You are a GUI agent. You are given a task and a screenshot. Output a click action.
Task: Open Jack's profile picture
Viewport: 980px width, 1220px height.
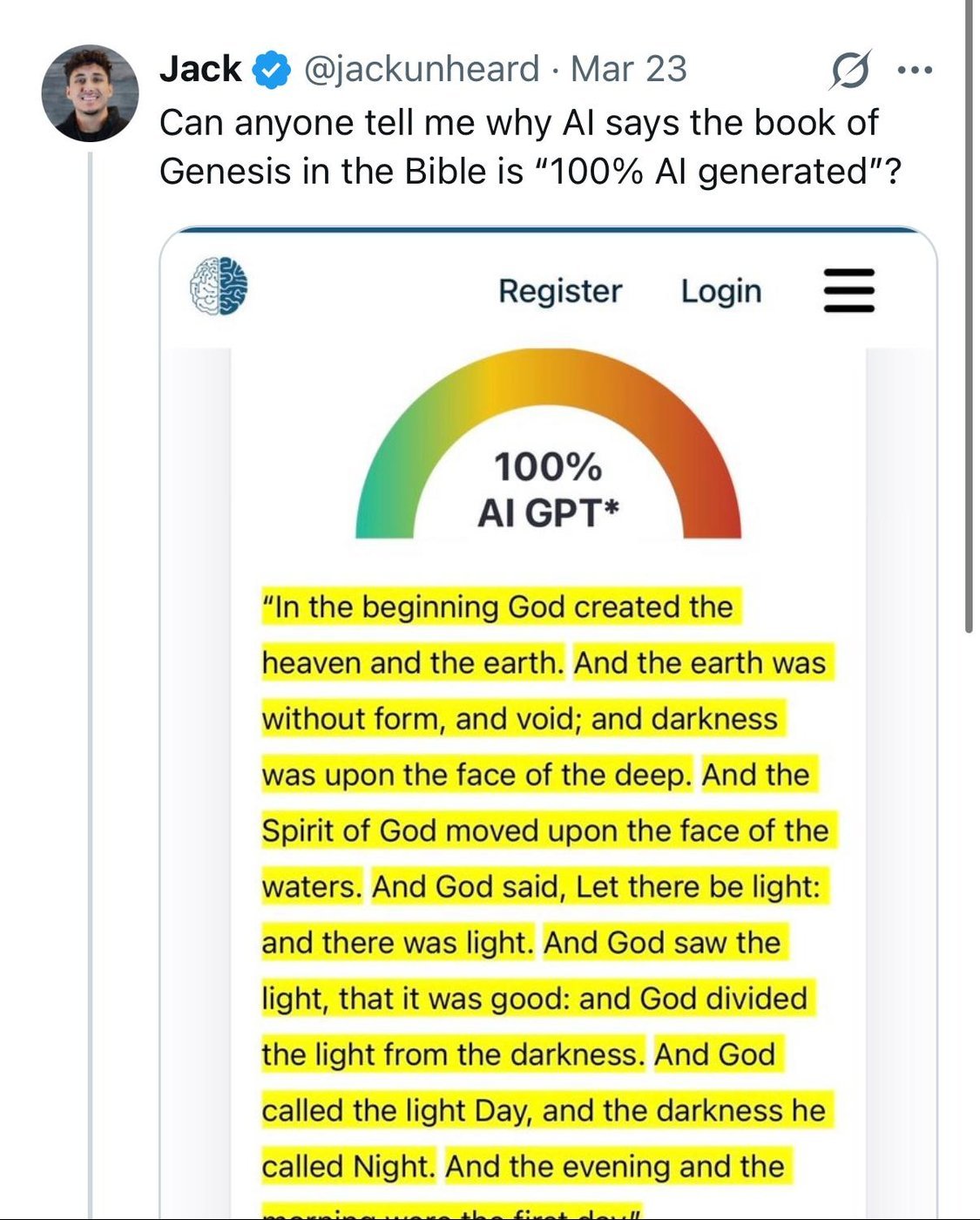[90, 93]
